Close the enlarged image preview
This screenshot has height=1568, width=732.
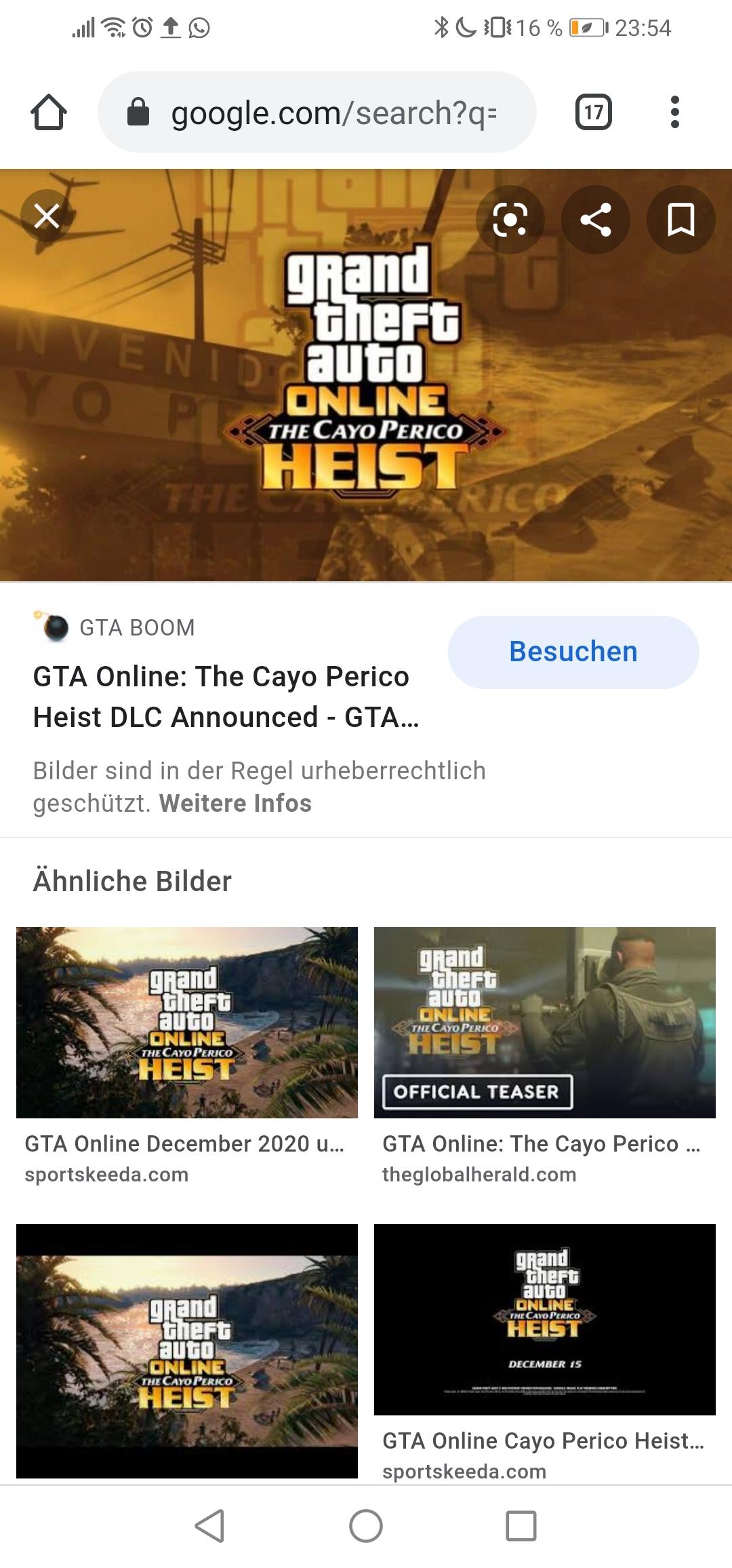point(46,218)
